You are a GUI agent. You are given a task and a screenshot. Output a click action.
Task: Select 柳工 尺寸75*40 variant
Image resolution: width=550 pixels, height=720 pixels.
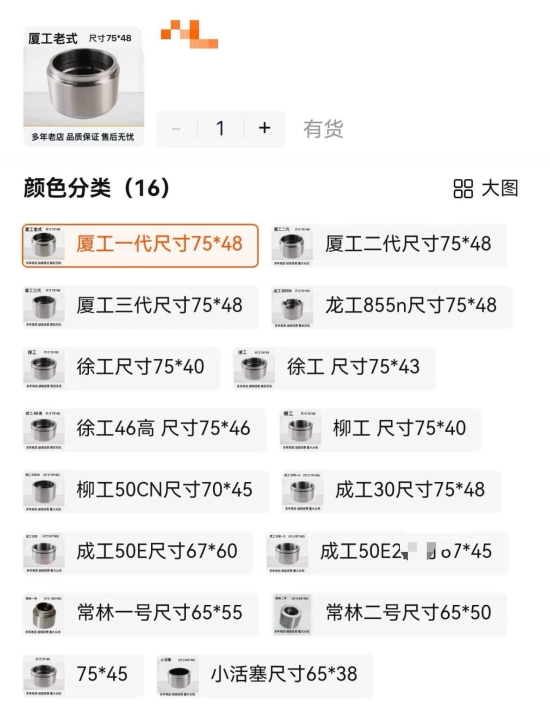click(381, 430)
